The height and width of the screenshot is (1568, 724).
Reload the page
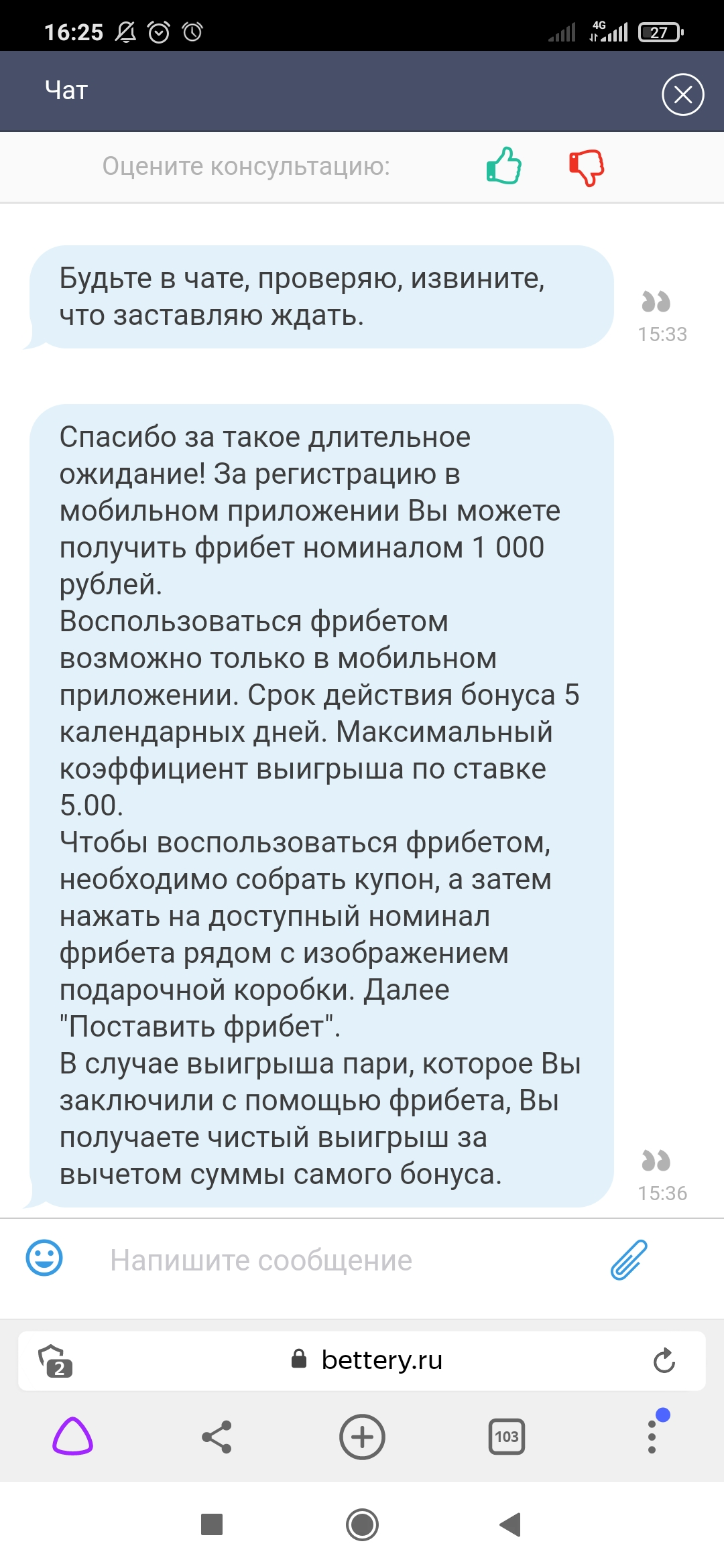(664, 1360)
